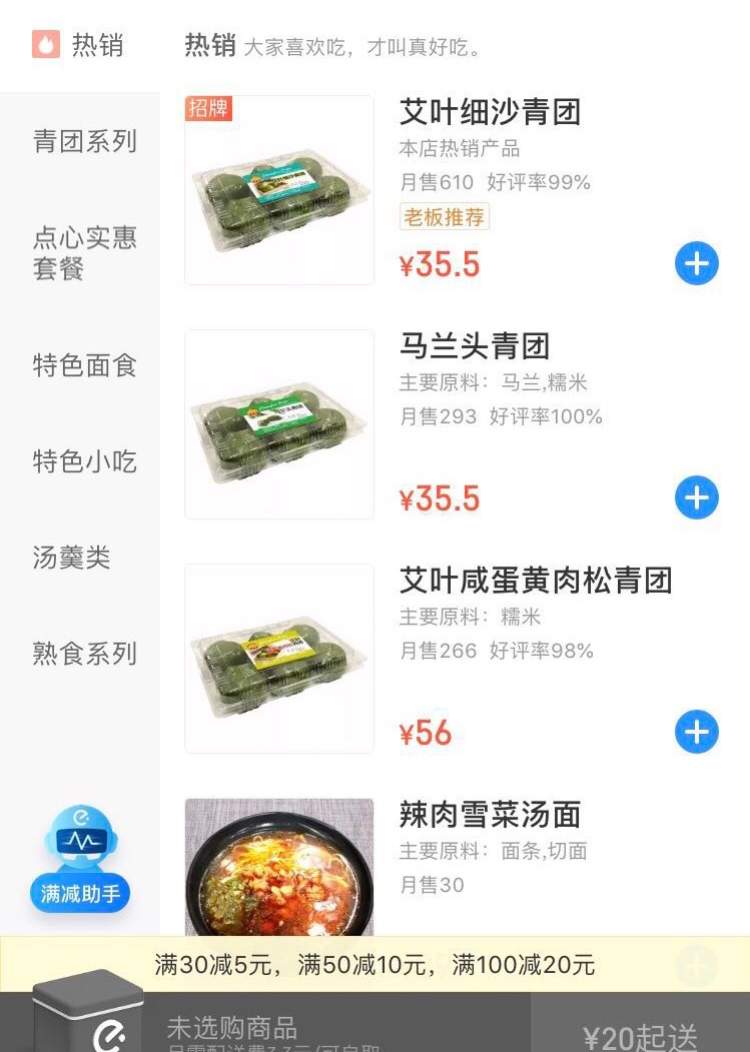Show the 特色面食 category

(x=85, y=365)
